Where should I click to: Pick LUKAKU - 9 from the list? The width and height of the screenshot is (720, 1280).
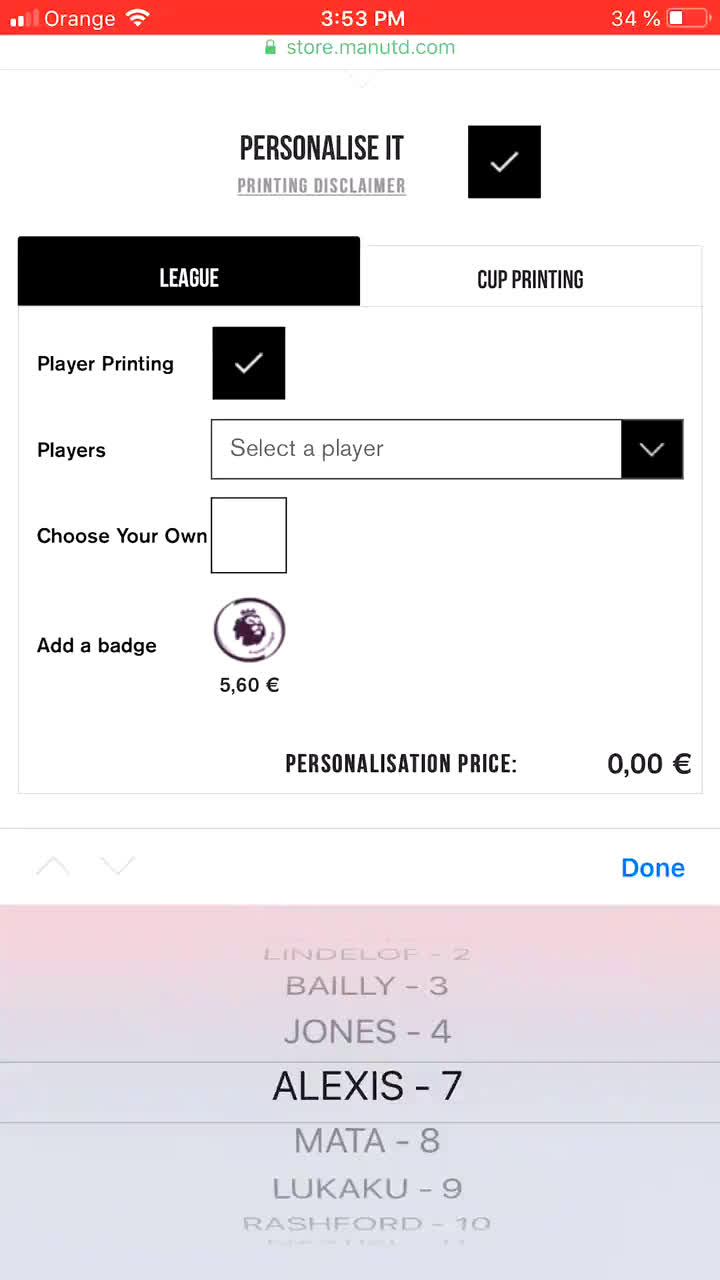coord(367,1188)
